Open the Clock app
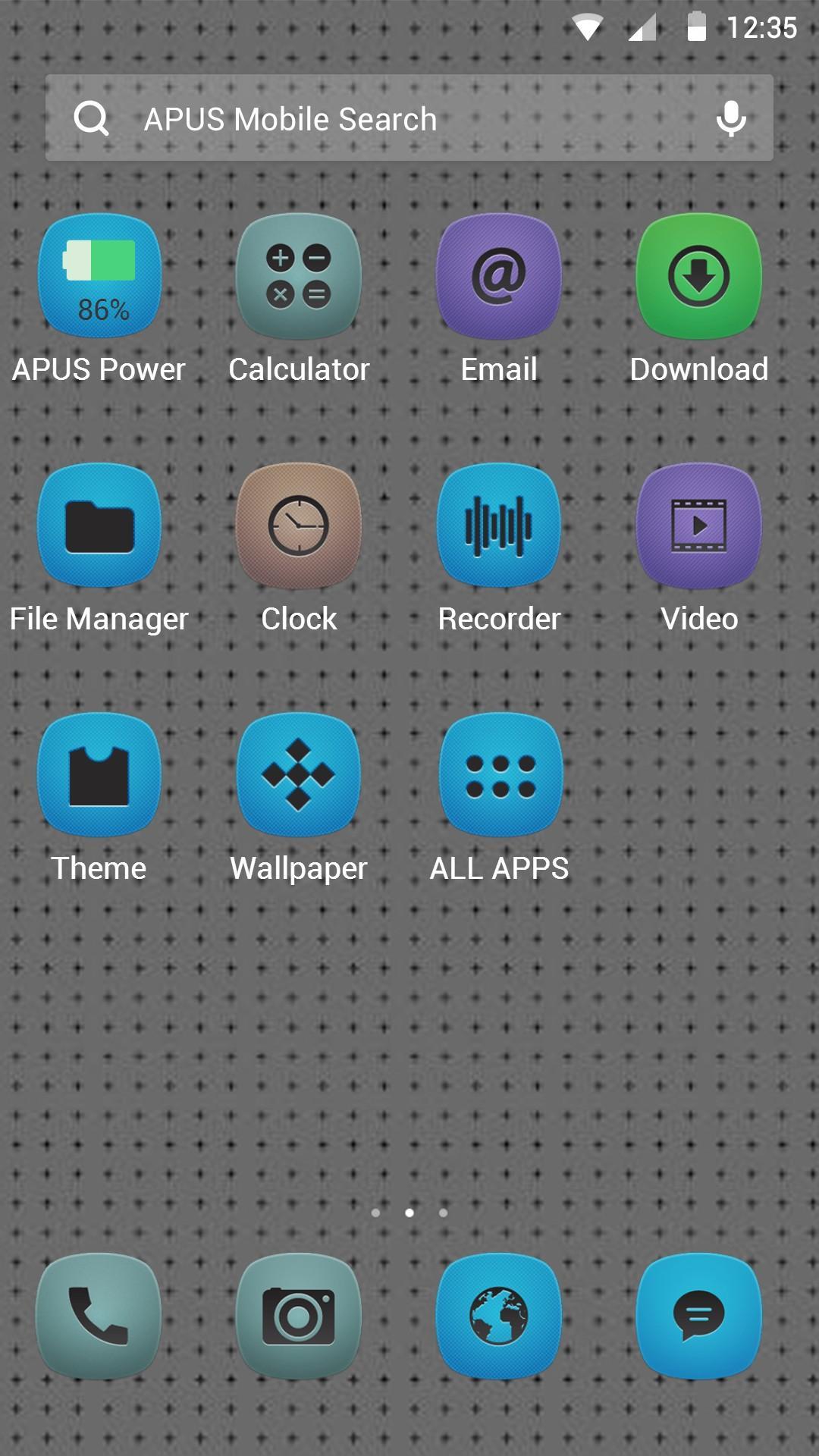Image resolution: width=819 pixels, height=1456 pixels. coord(299,526)
